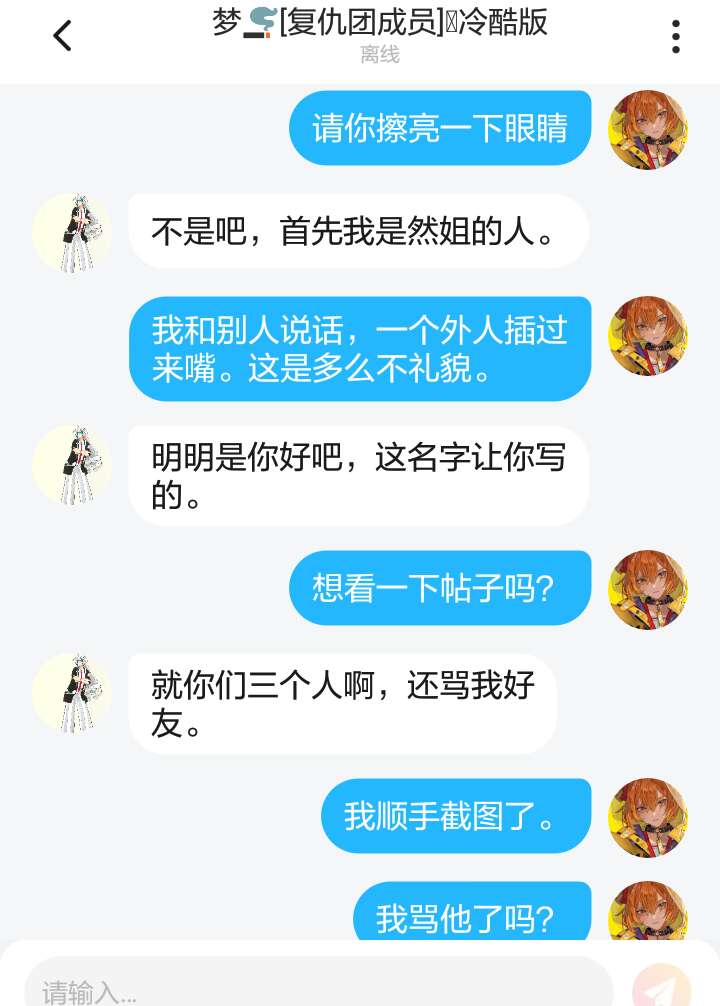Open sender avatar beside 想看一下帖子吗？
720x1006 pixels.
648,589
